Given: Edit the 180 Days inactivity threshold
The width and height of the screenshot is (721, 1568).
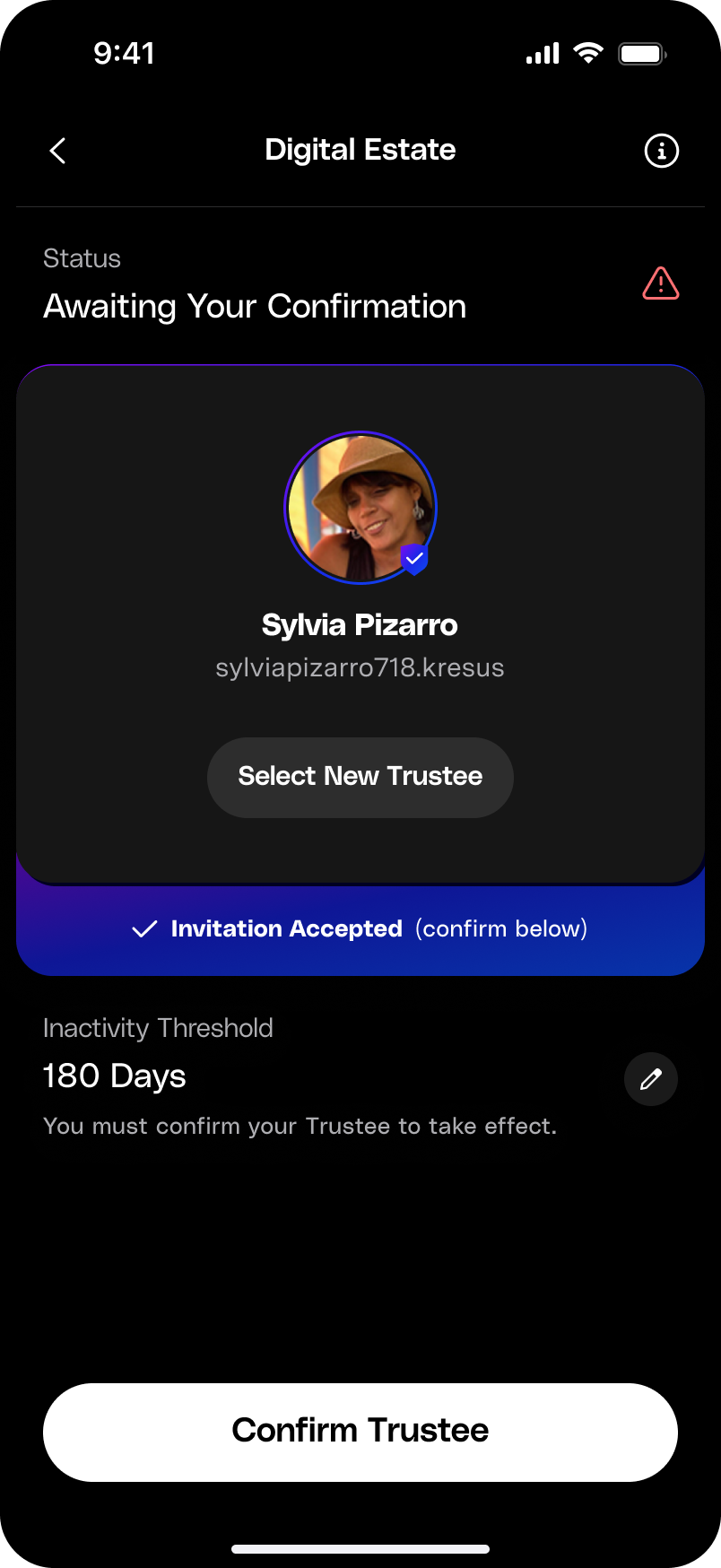Looking at the screenshot, I should point(650,1079).
